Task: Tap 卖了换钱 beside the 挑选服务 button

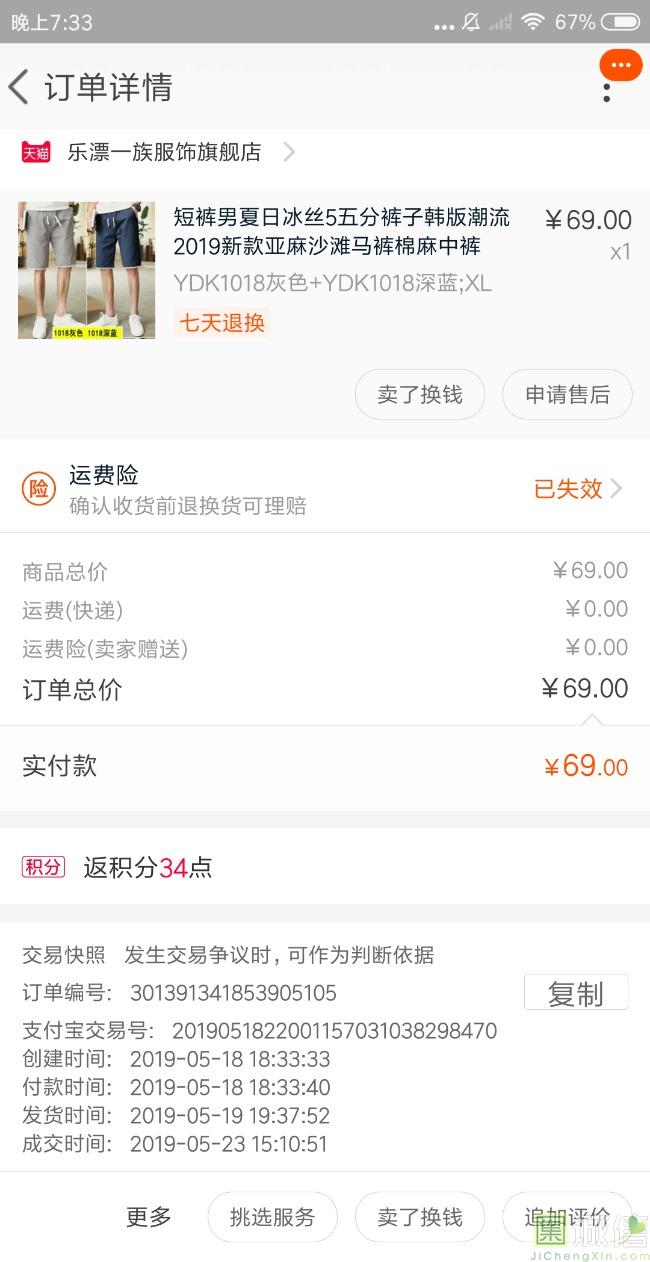Action: (420, 1217)
